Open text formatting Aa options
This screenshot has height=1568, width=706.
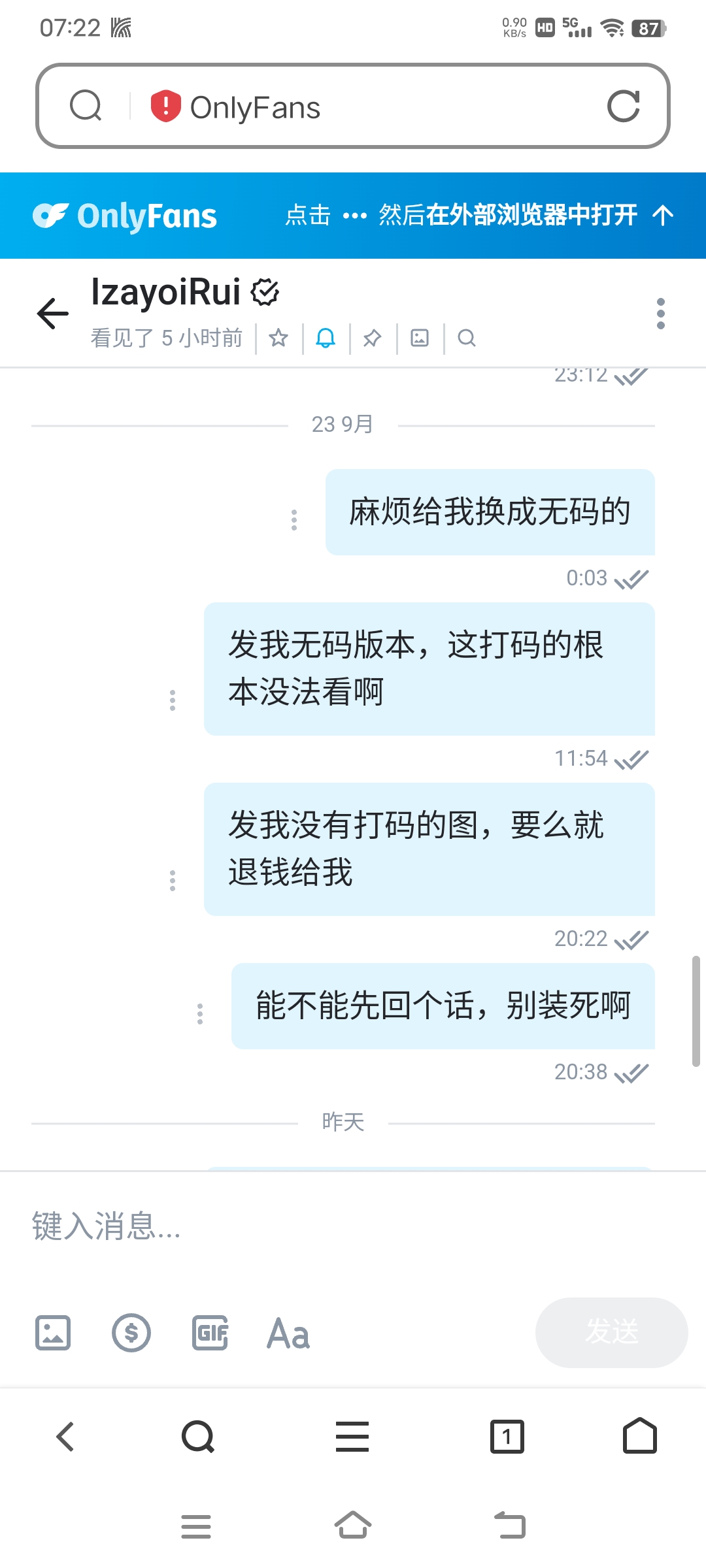point(288,1333)
